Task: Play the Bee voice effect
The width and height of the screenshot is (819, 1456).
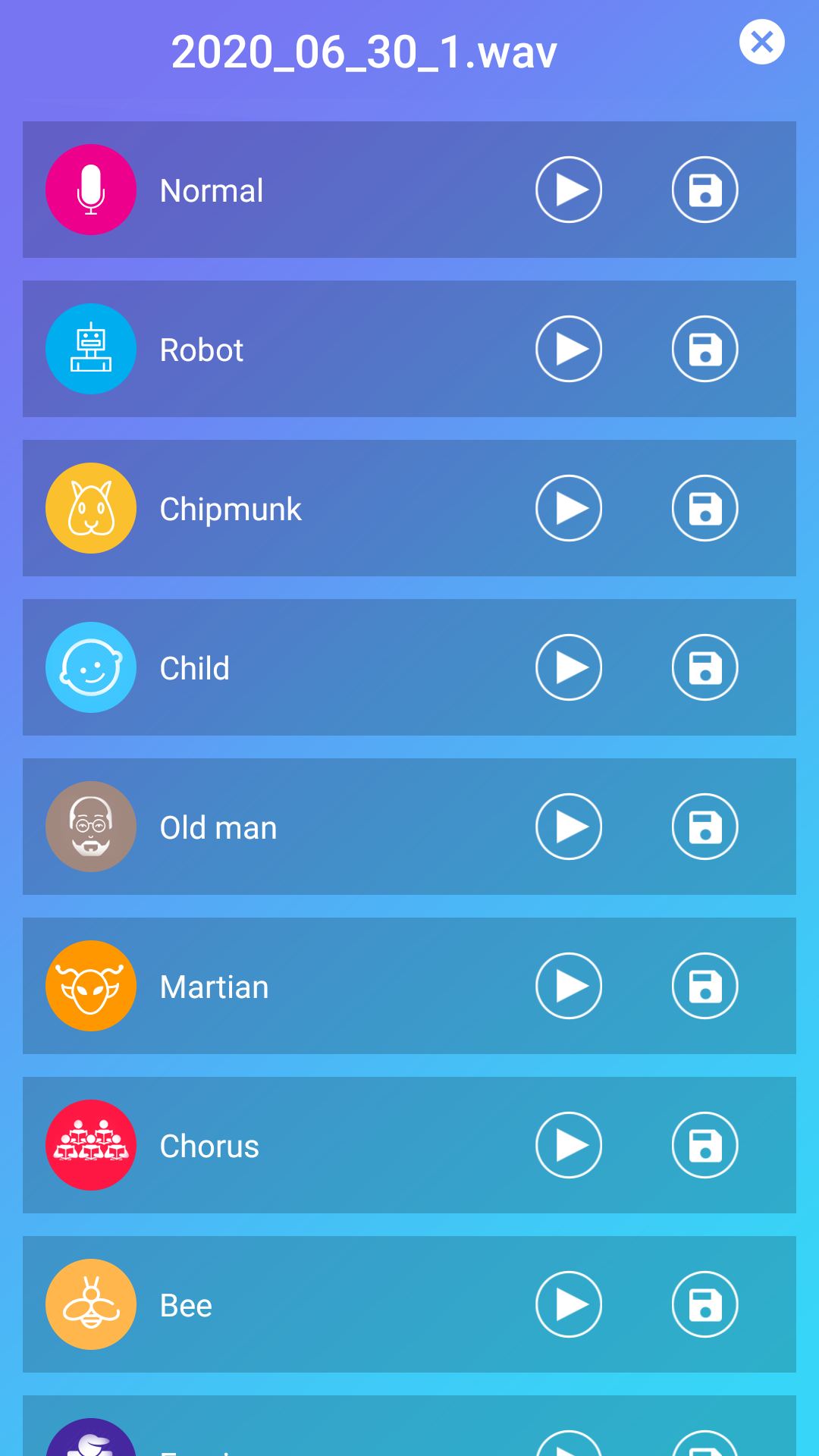Action: 569,1304
